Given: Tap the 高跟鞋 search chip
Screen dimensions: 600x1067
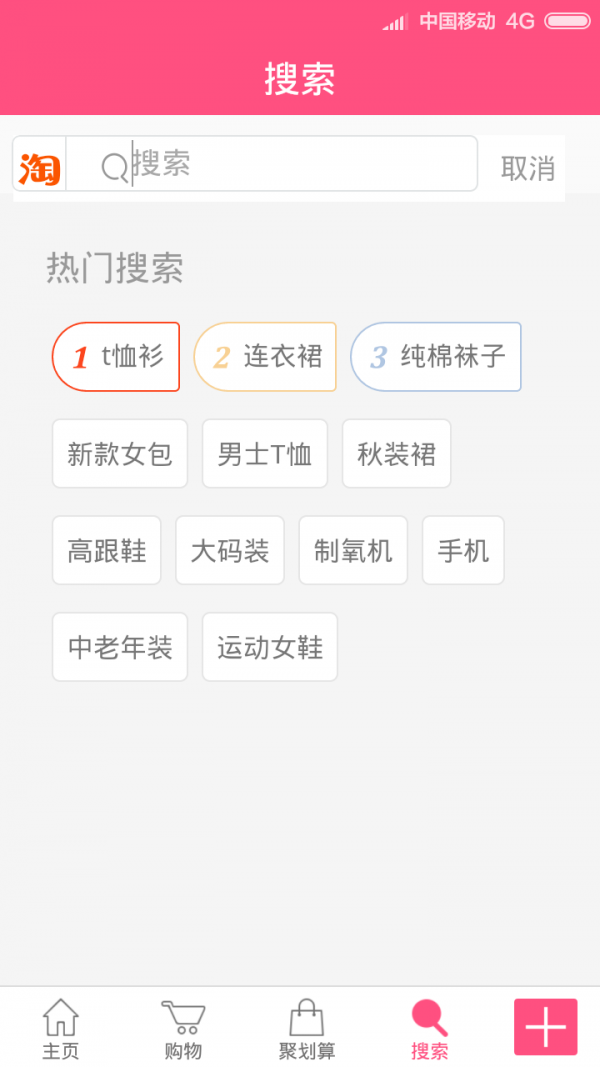Looking at the screenshot, I should tap(107, 551).
